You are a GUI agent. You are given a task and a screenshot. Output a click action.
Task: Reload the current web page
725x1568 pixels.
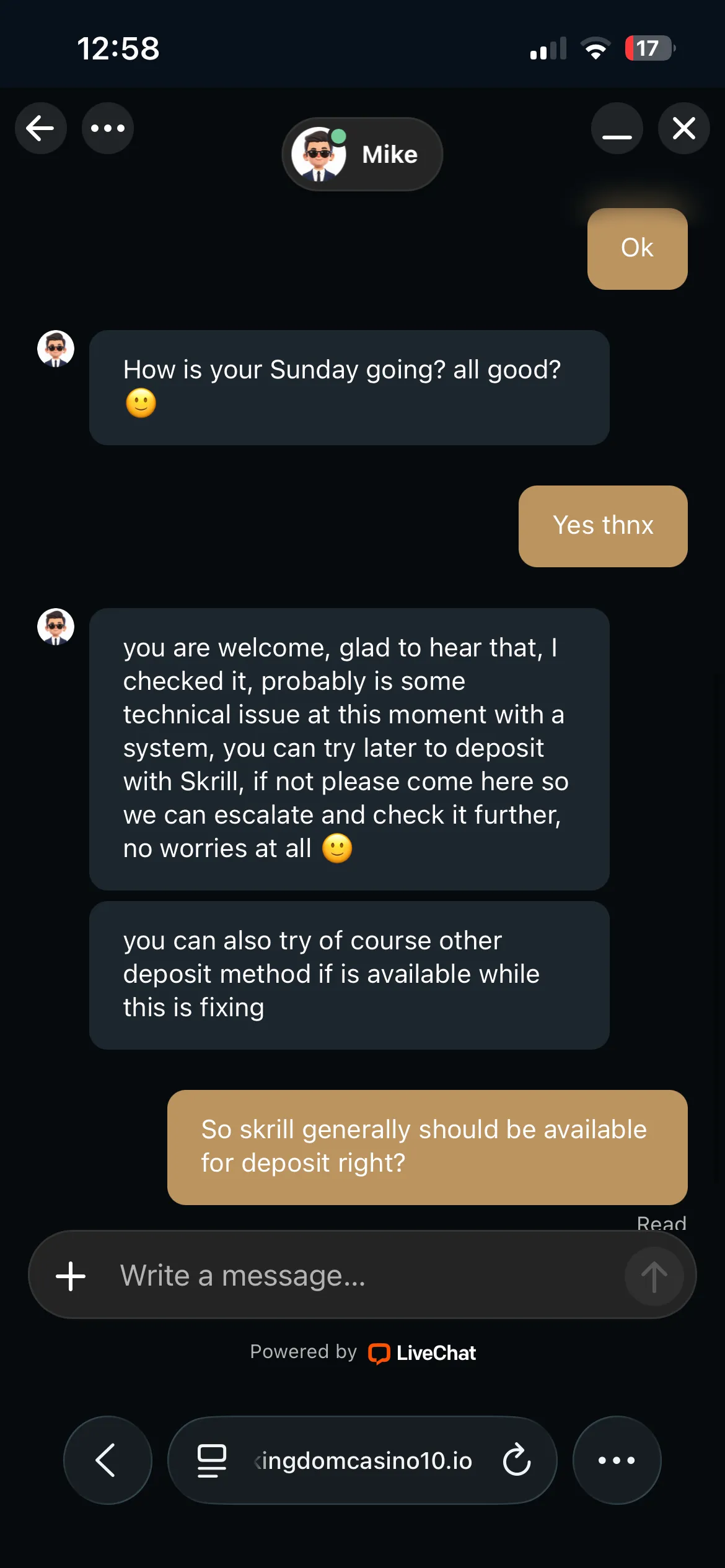517,1460
